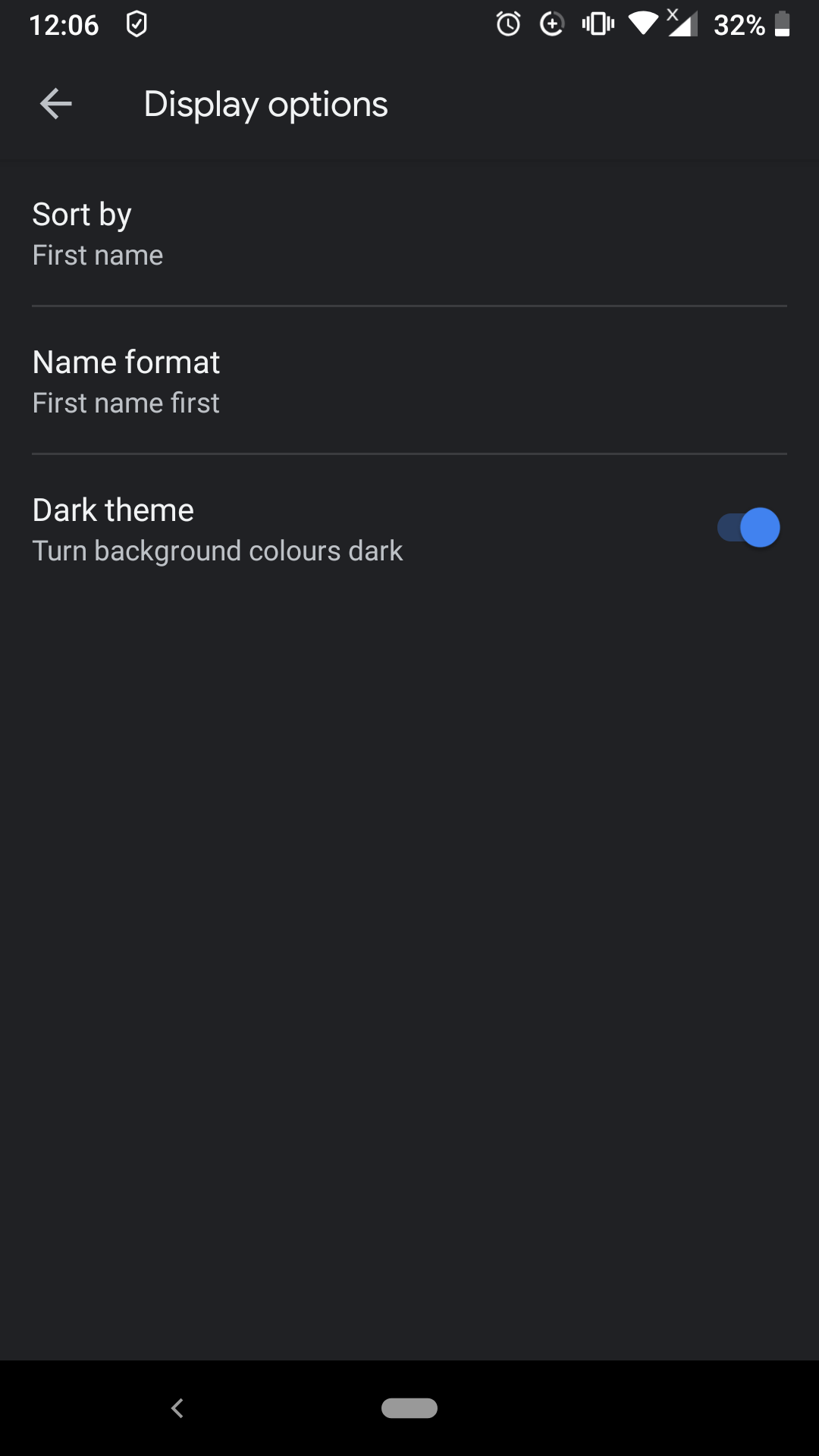
Task: Open the Name format setting
Action: tap(409, 381)
